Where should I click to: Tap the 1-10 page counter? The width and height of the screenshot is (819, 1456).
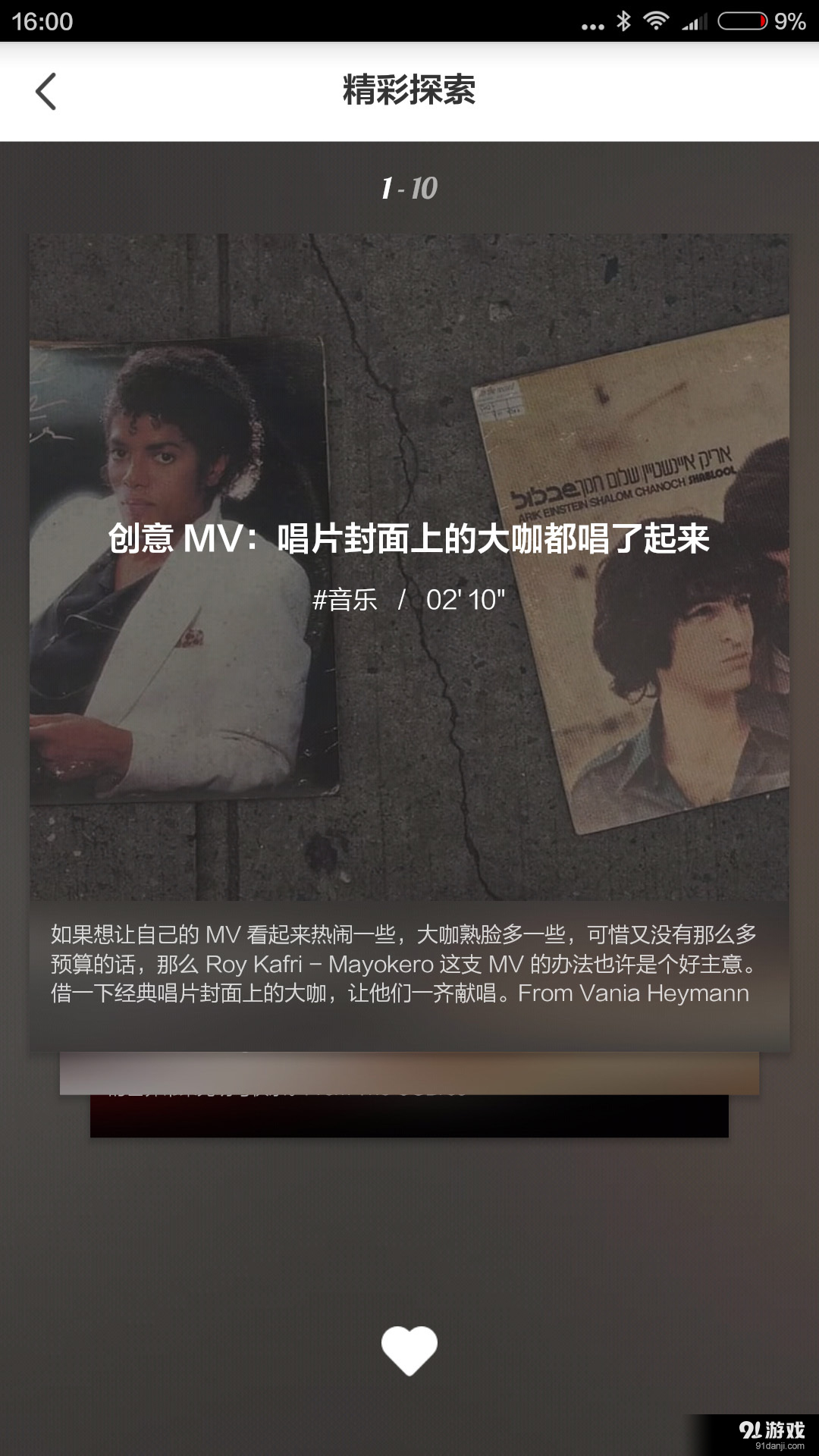[409, 188]
